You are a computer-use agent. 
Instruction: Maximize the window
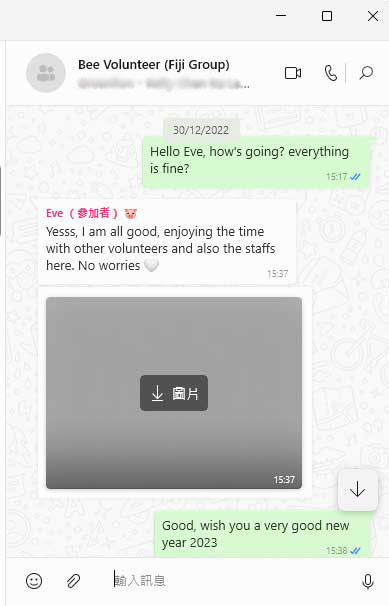(x=327, y=16)
